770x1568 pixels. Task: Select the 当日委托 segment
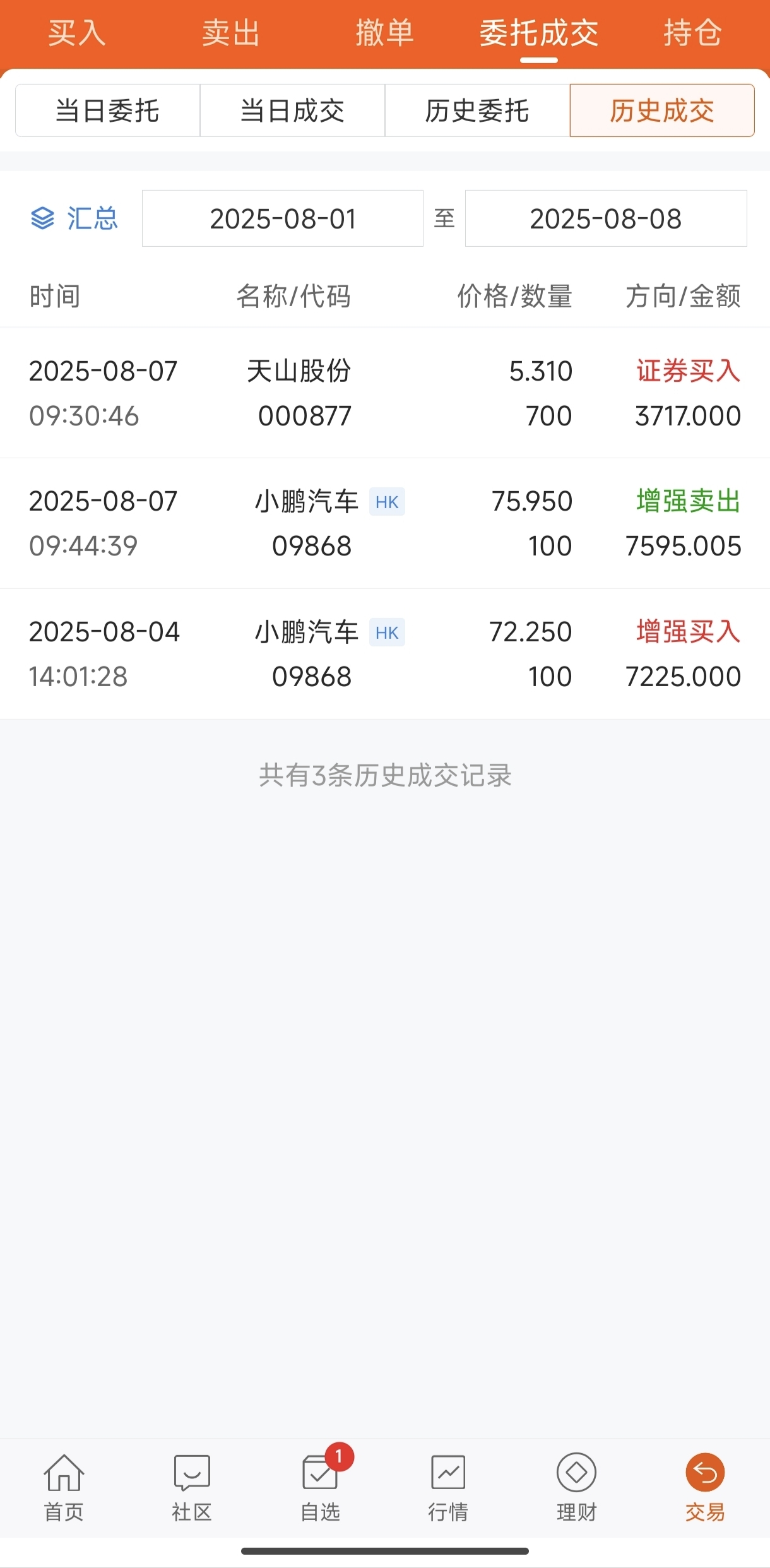pos(108,110)
